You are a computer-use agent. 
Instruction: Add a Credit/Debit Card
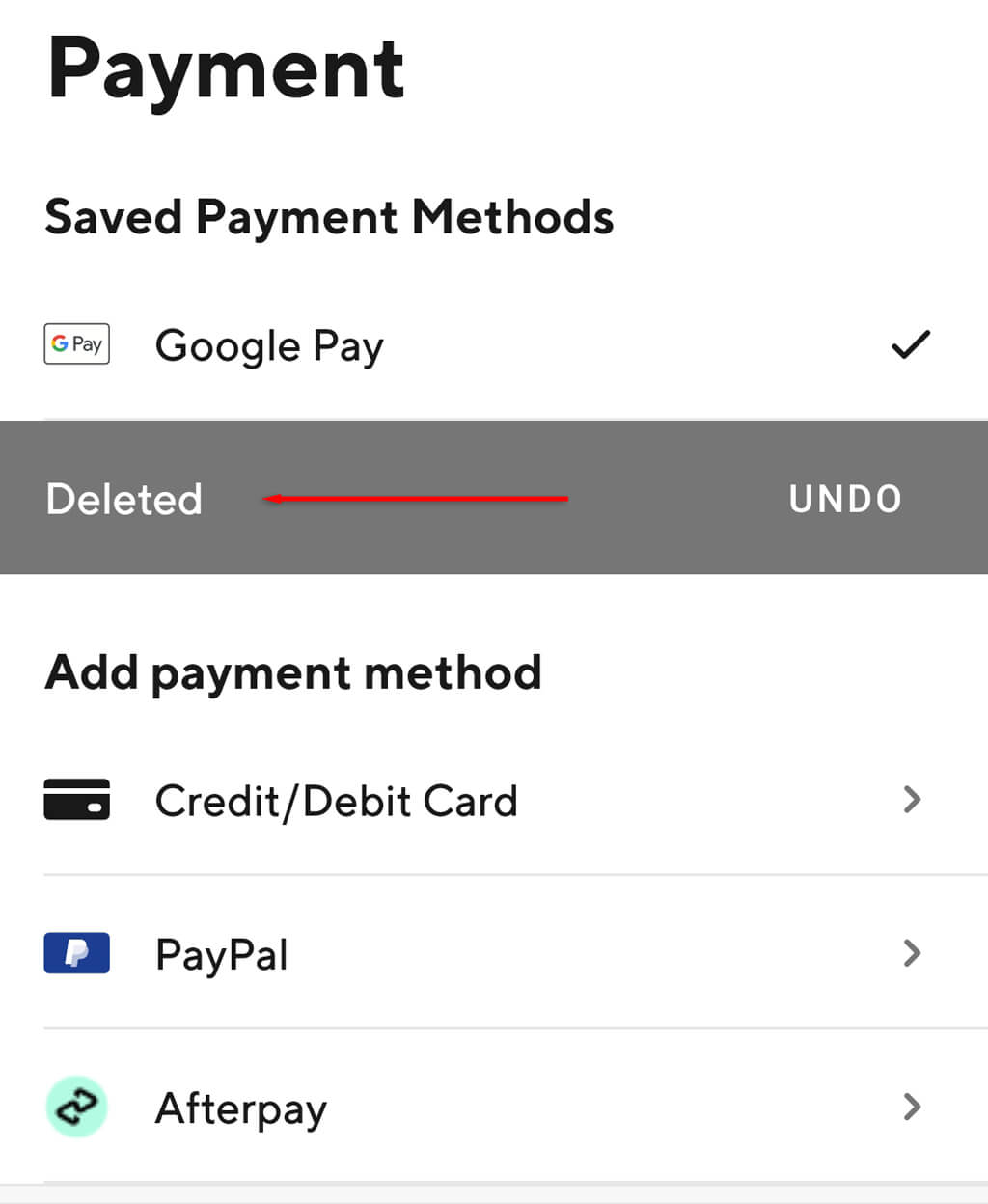pos(336,801)
